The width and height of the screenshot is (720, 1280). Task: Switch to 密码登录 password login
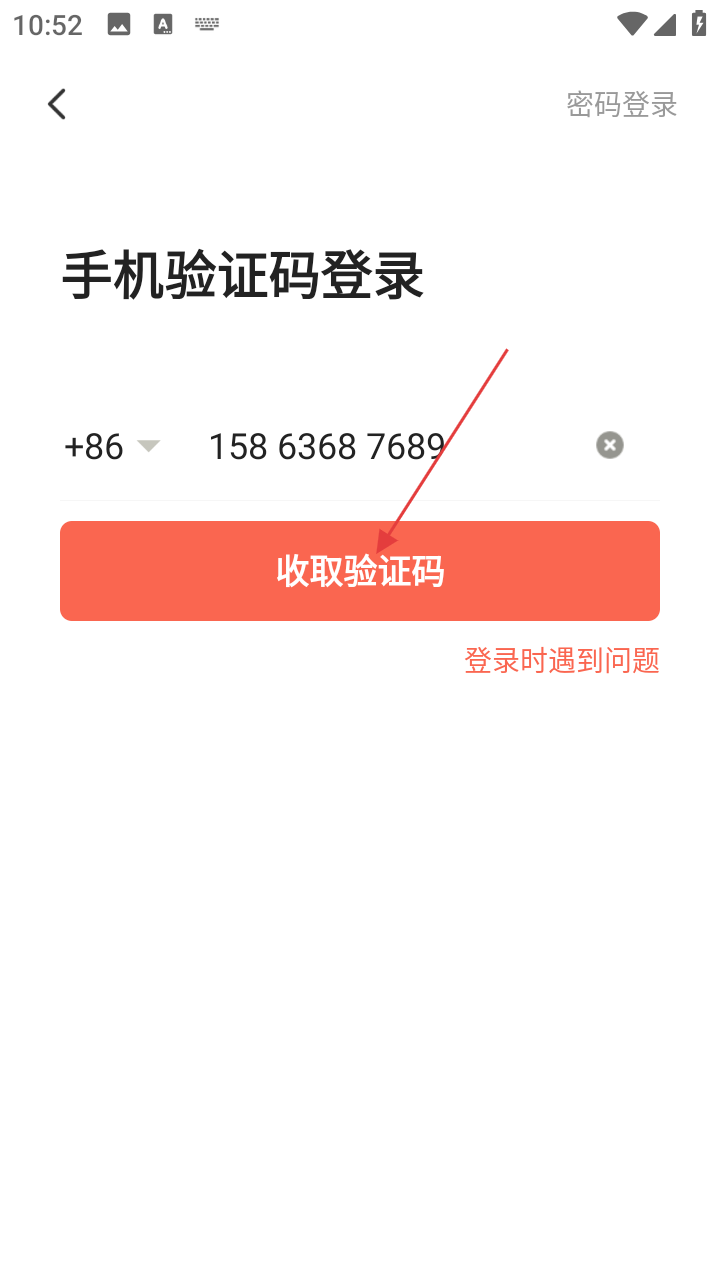pos(621,104)
